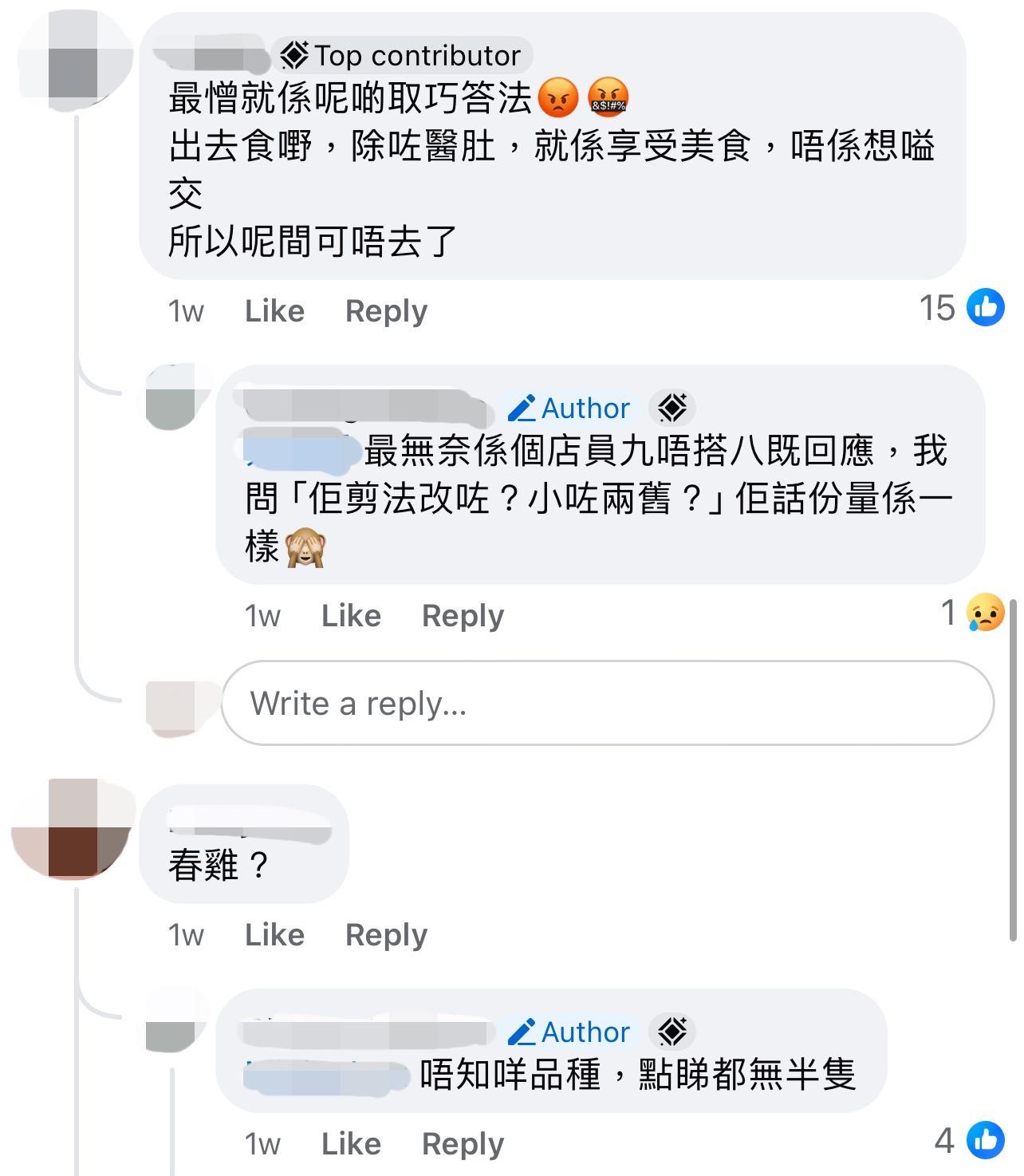Reply to the 春雞？ comment
This screenshot has height=1176, width=1024.
386,935
